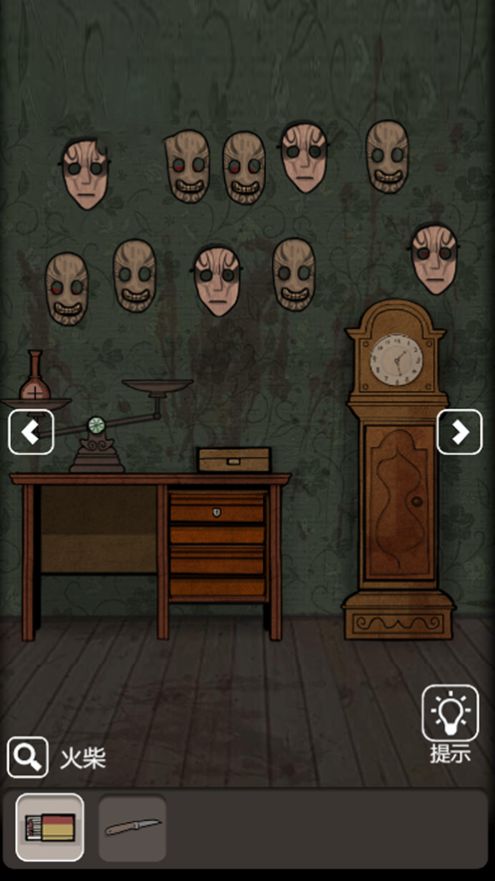The width and height of the screenshot is (495, 881).
Task: Select the knife in inventory
Action: (133, 827)
